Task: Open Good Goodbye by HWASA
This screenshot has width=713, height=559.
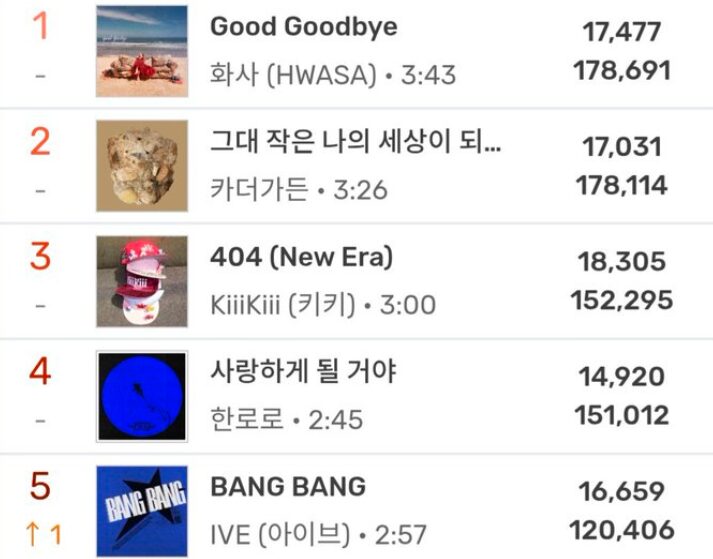Action: click(x=303, y=27)
